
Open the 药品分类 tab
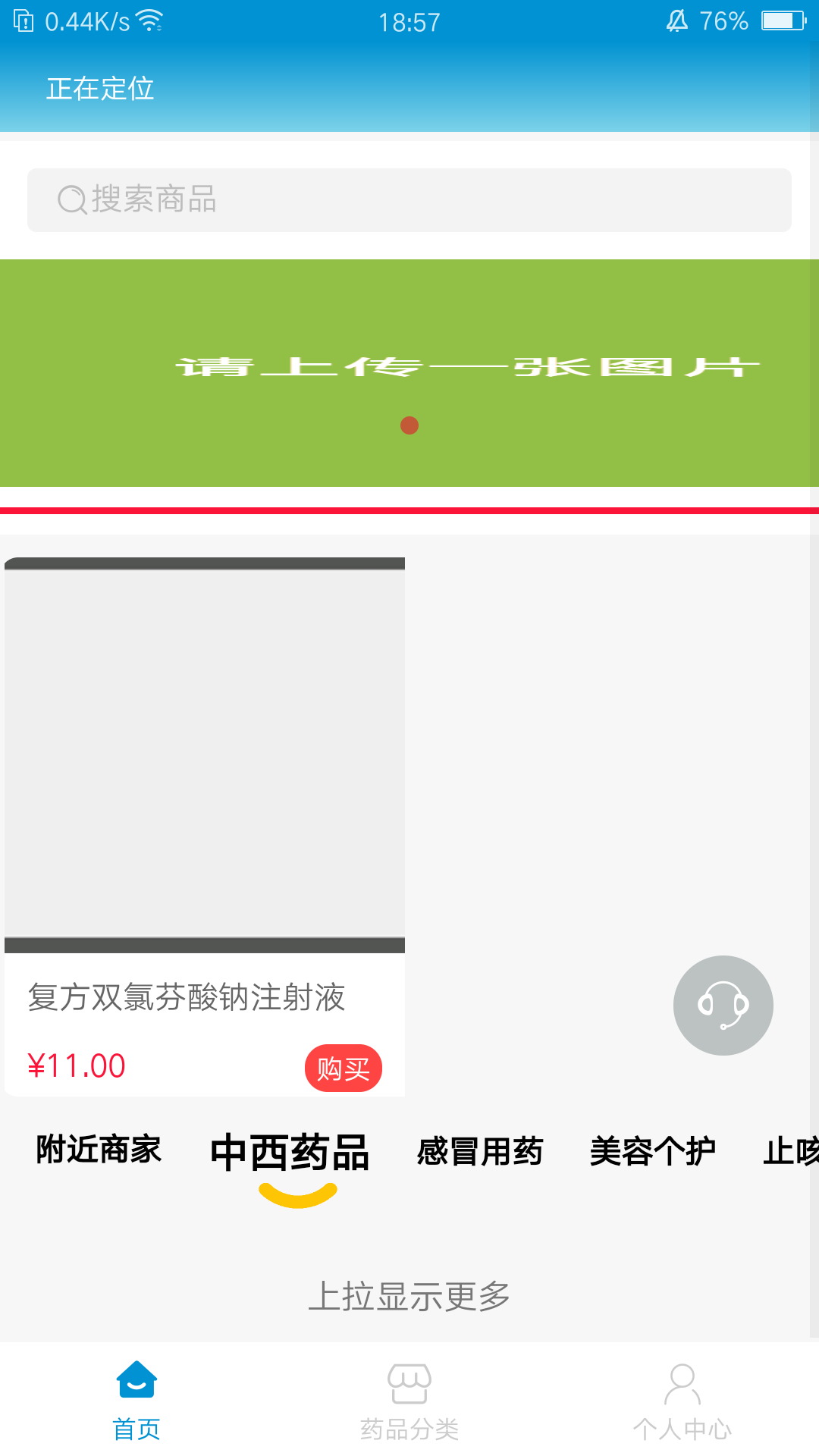pos(409,1399)
